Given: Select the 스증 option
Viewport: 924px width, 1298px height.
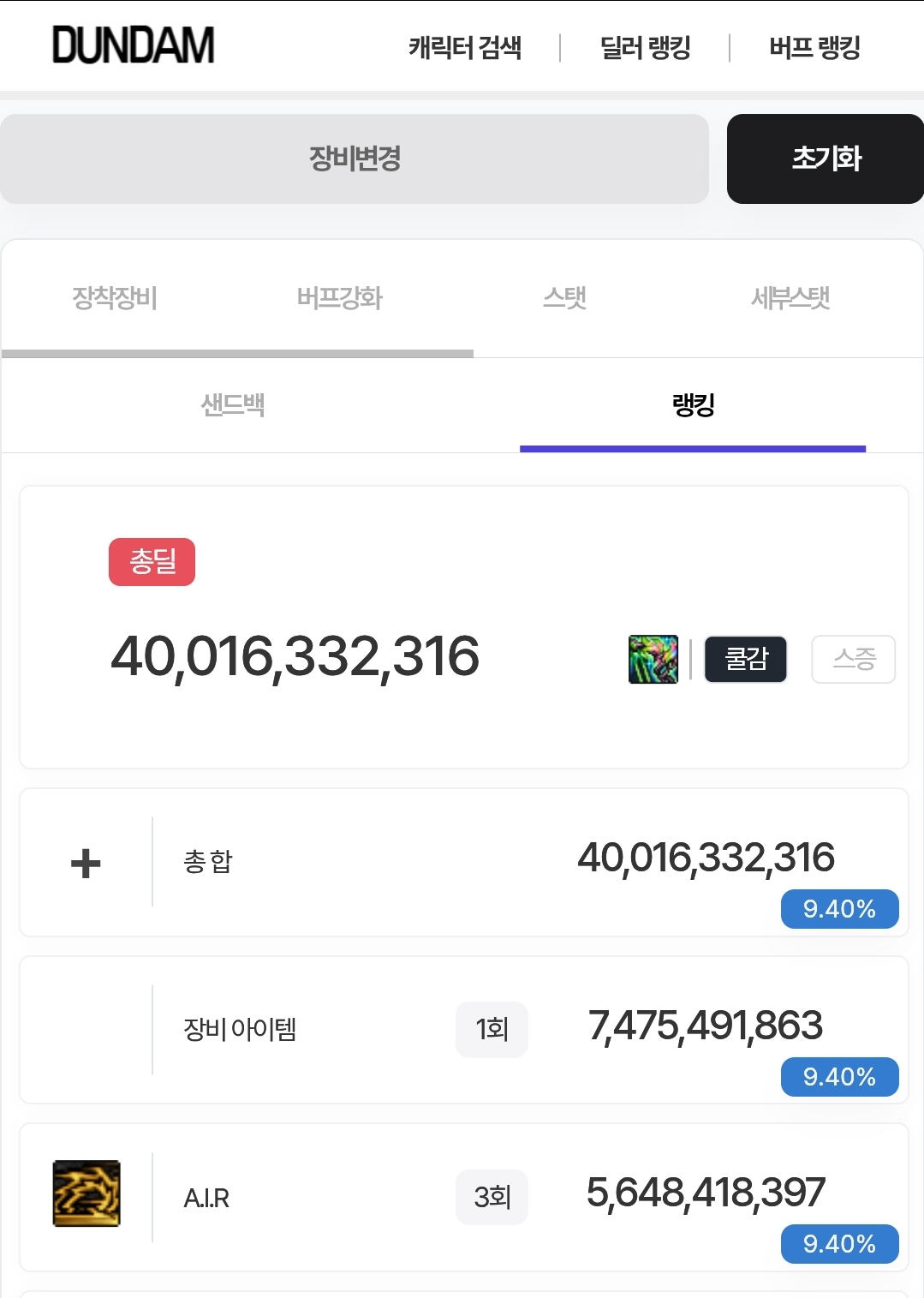Looking at the screenshot, I should click(x=853, y=659).
